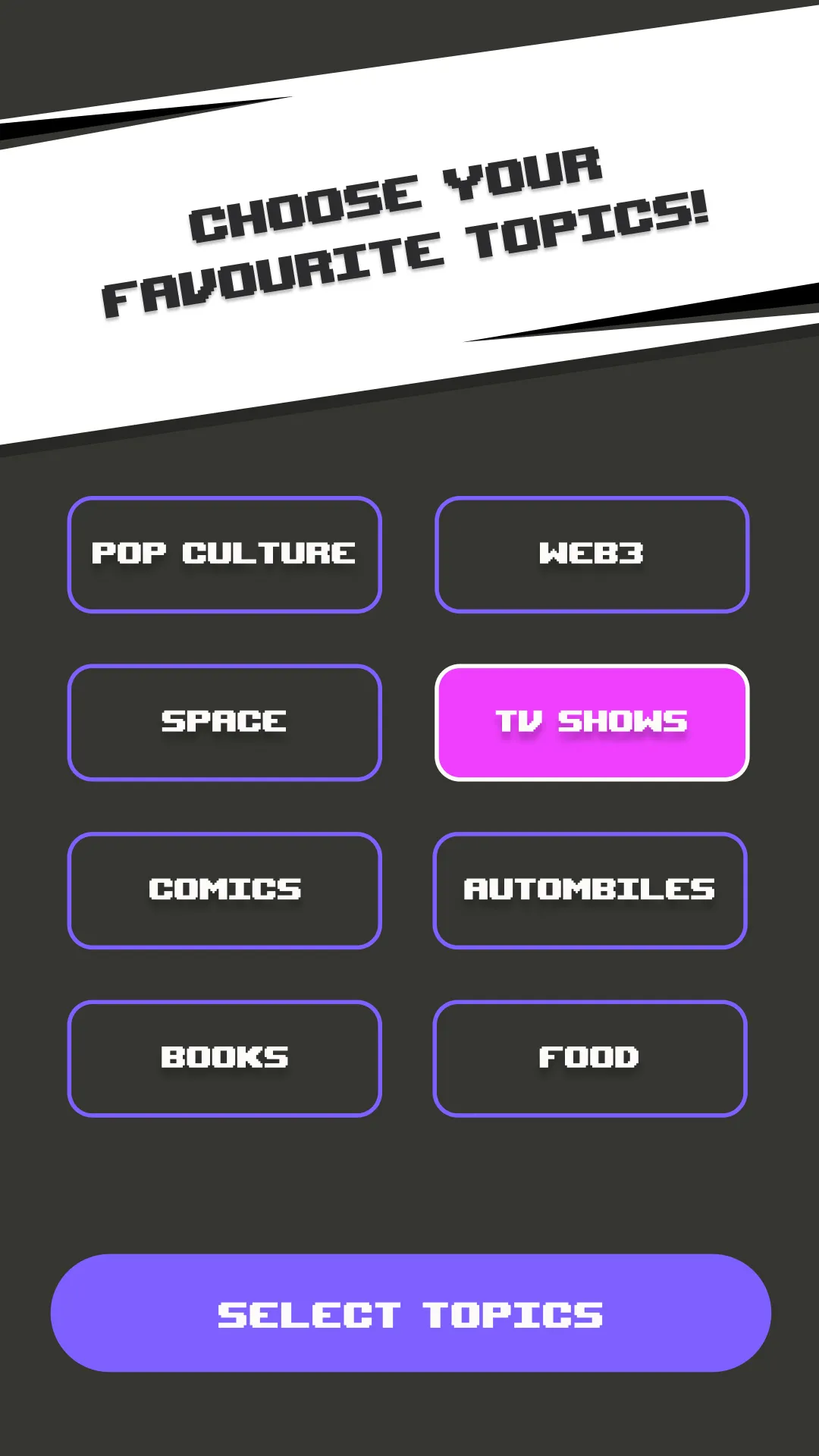This screenshot has height=1456, width=819.
Task: Tap the Automobiles topic chip
Action: [590, 890]
